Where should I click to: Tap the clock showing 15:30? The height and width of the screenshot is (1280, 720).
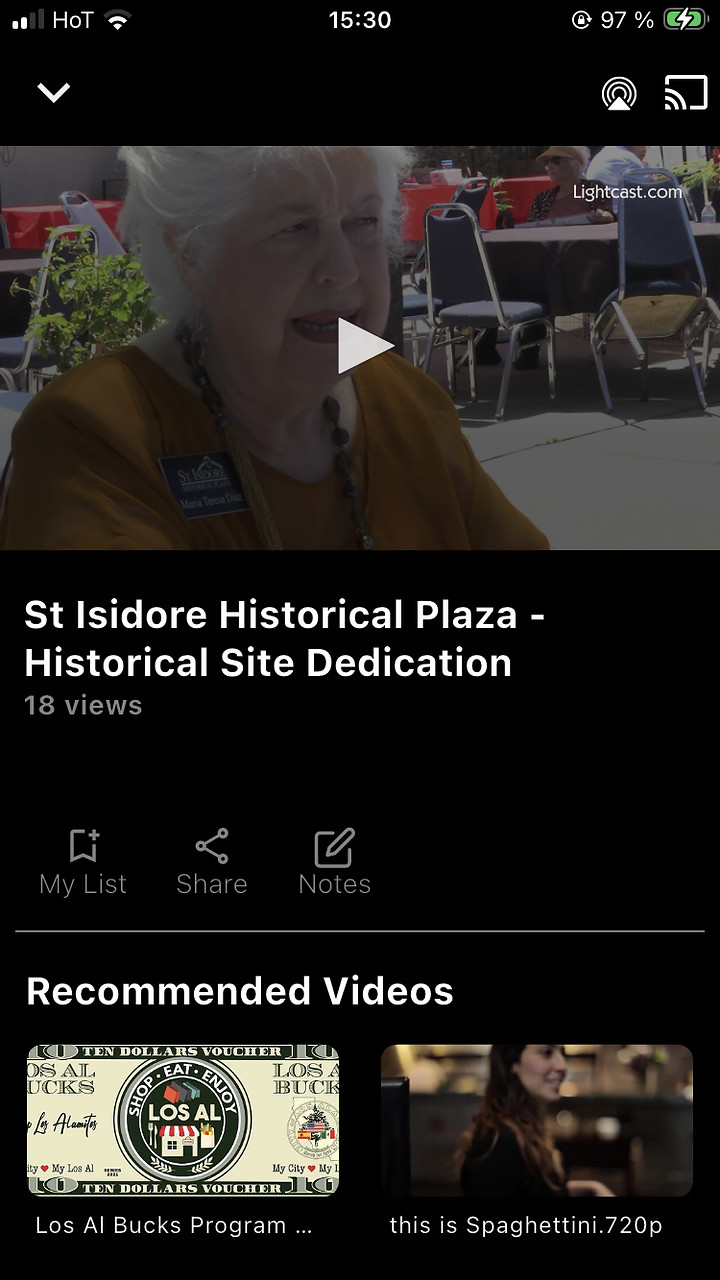(360, 17)
